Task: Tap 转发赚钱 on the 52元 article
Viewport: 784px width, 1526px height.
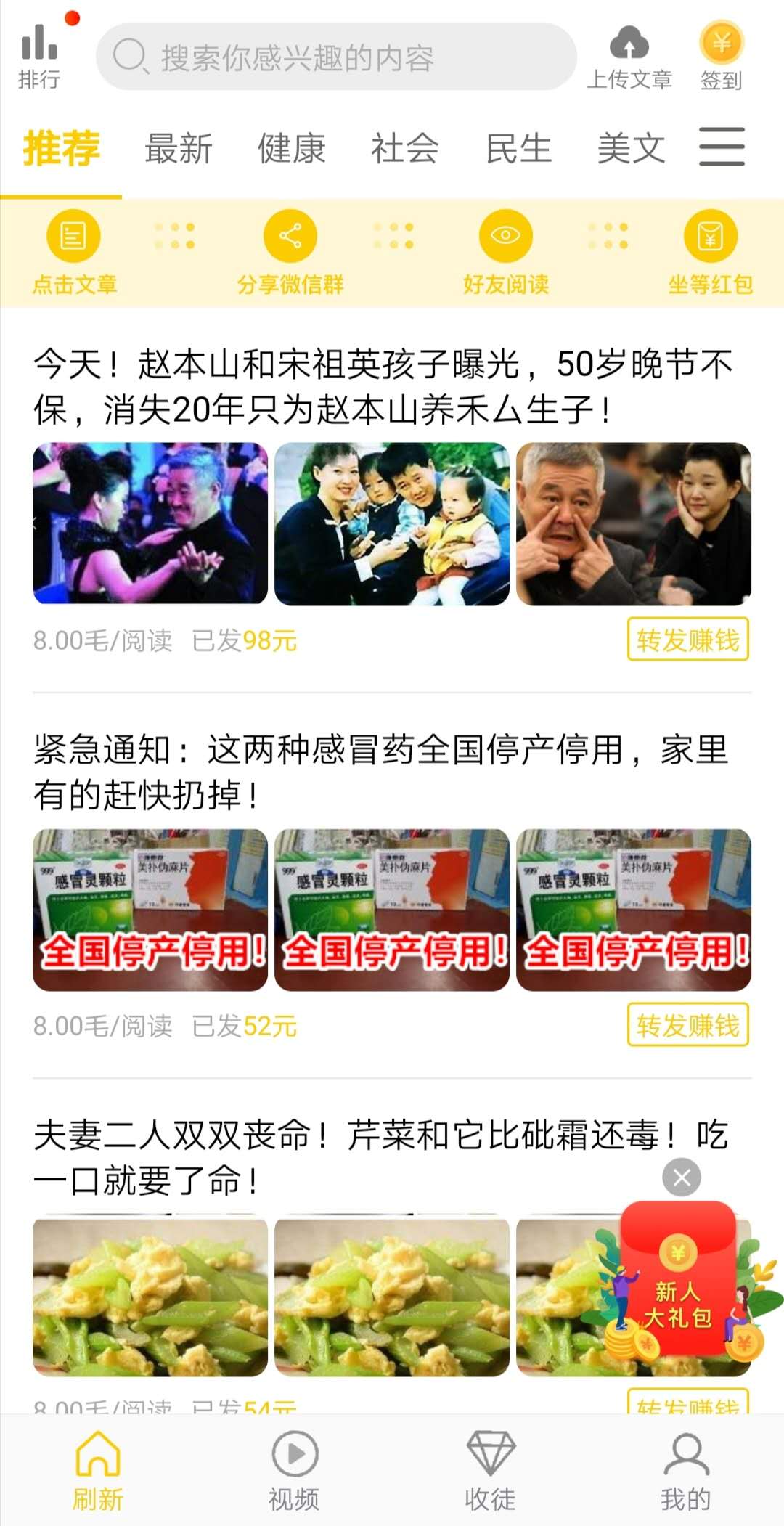Action: coord(687,1025)
